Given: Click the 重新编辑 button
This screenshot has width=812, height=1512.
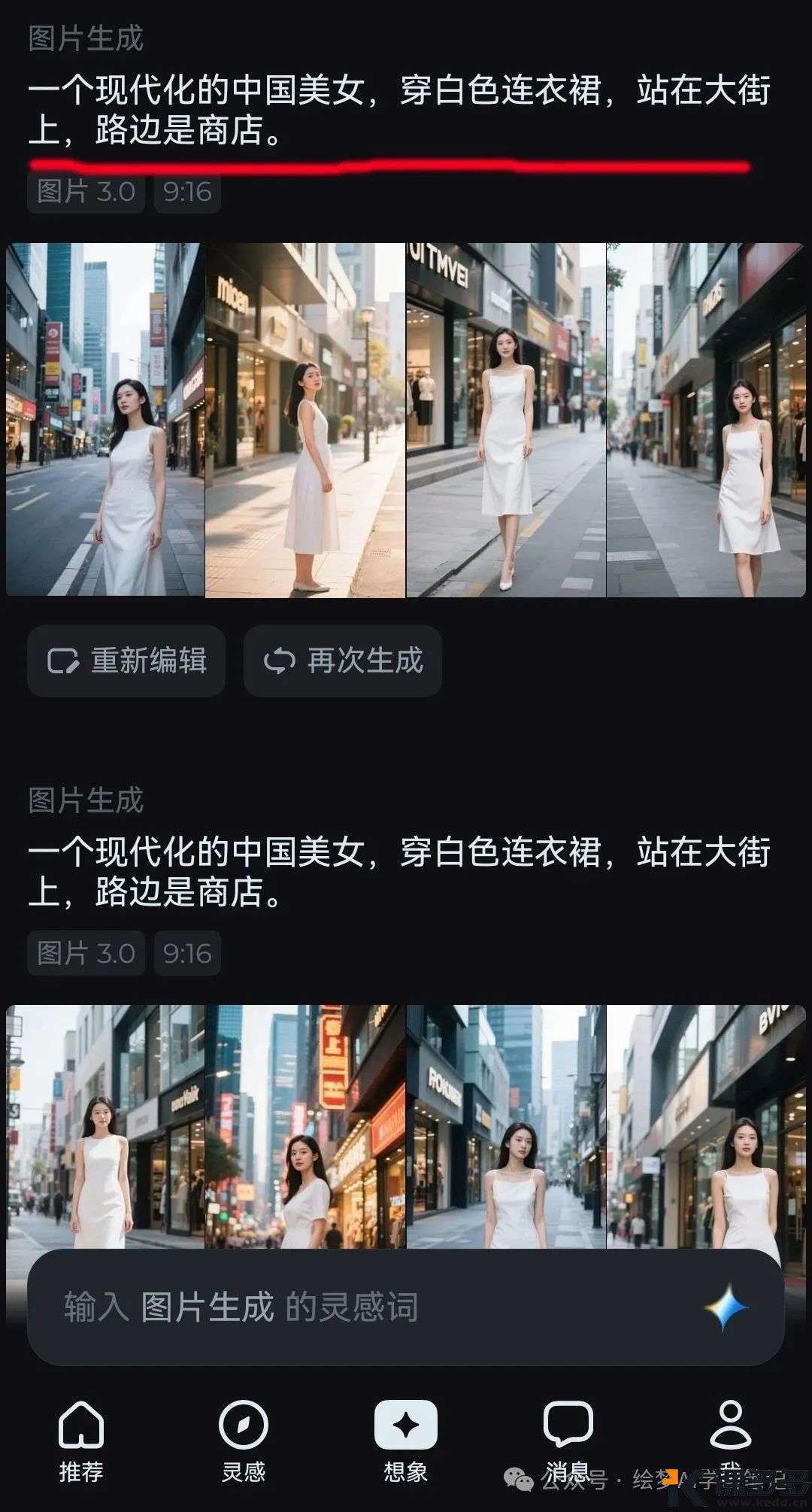Looking at the screenshot, I should click(x=126, y=662).
